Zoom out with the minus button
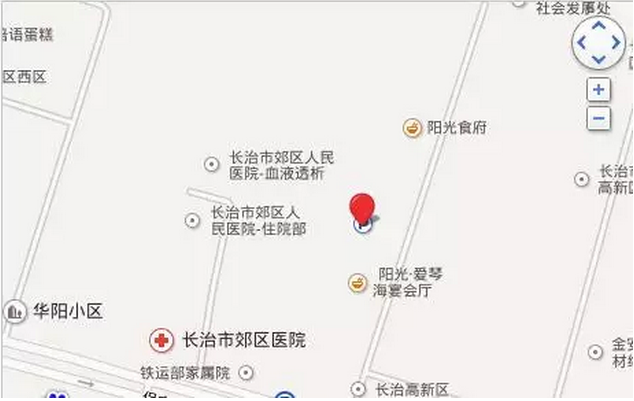 click(598, 118)
